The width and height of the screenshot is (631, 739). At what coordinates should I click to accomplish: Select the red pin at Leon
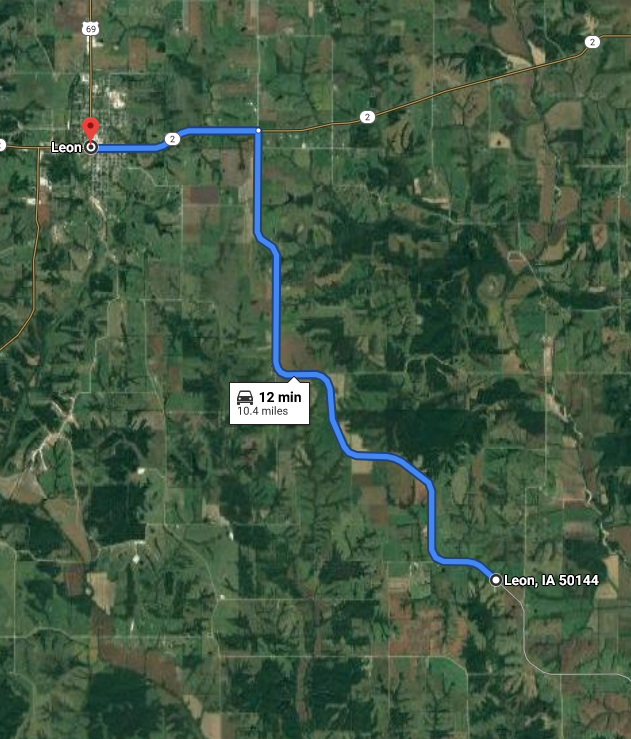pyautogui.click(x=90, y=130)
